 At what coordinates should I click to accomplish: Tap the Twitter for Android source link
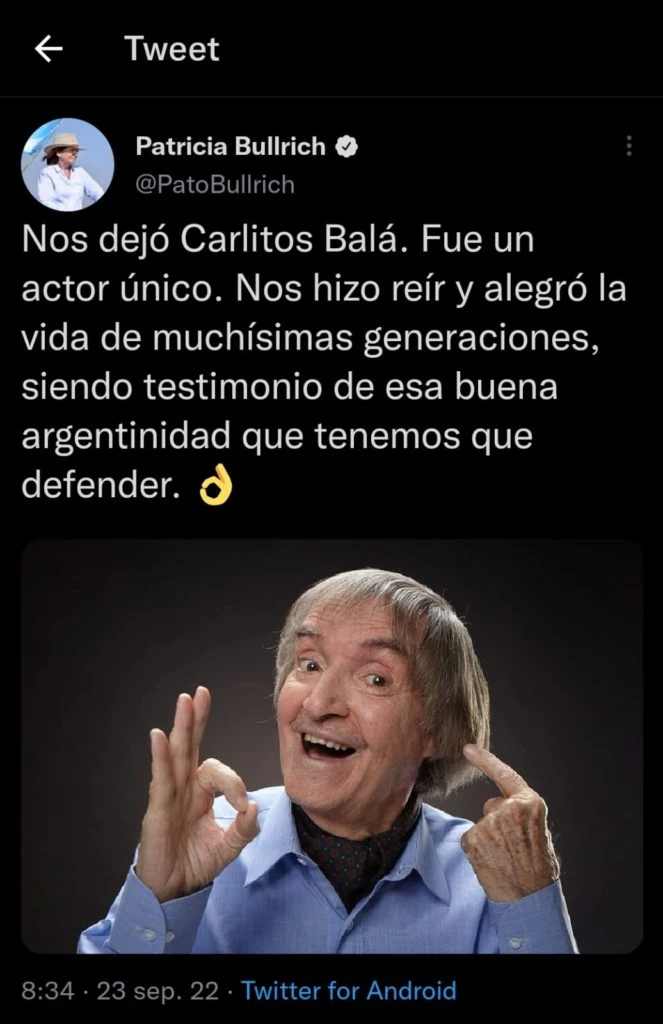tap(349, 991)
